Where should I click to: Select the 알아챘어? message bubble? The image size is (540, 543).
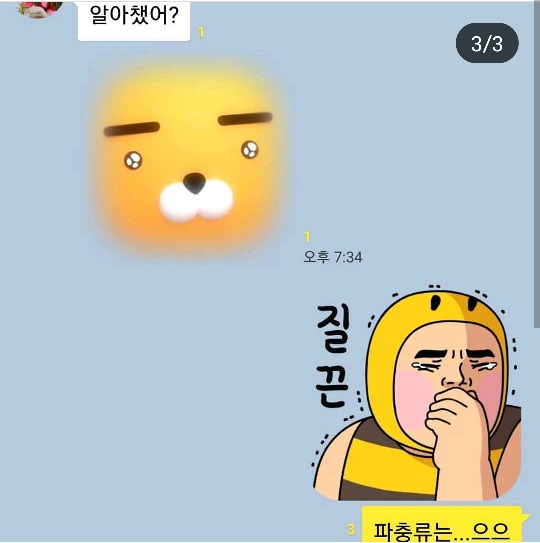[x=134, y=21]
